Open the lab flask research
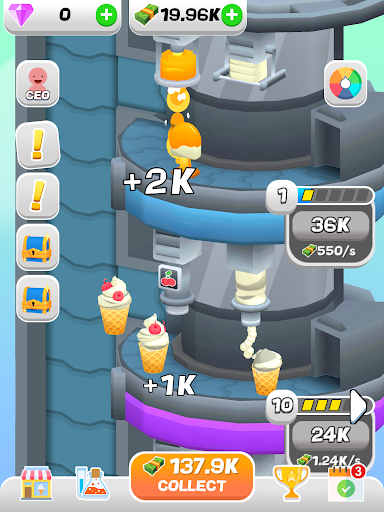 92,483
